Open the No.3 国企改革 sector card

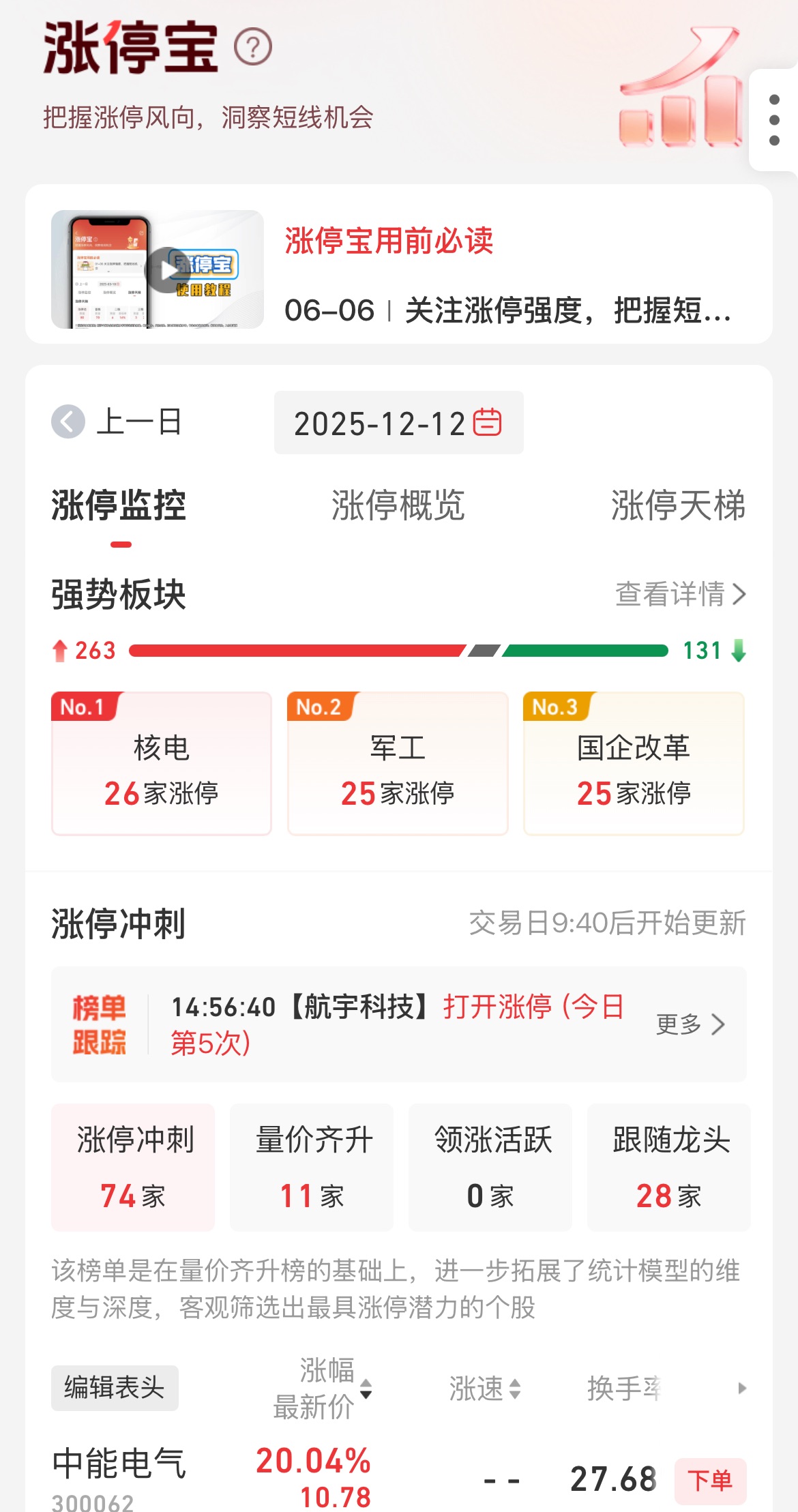point(634,764)
